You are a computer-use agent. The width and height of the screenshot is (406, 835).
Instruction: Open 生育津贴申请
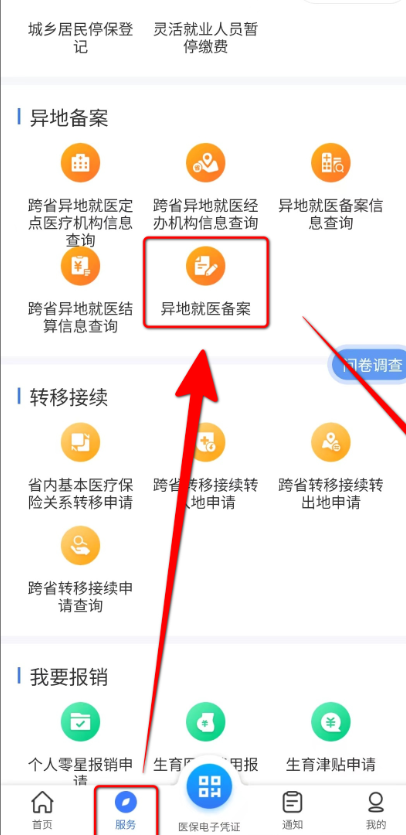331,739
